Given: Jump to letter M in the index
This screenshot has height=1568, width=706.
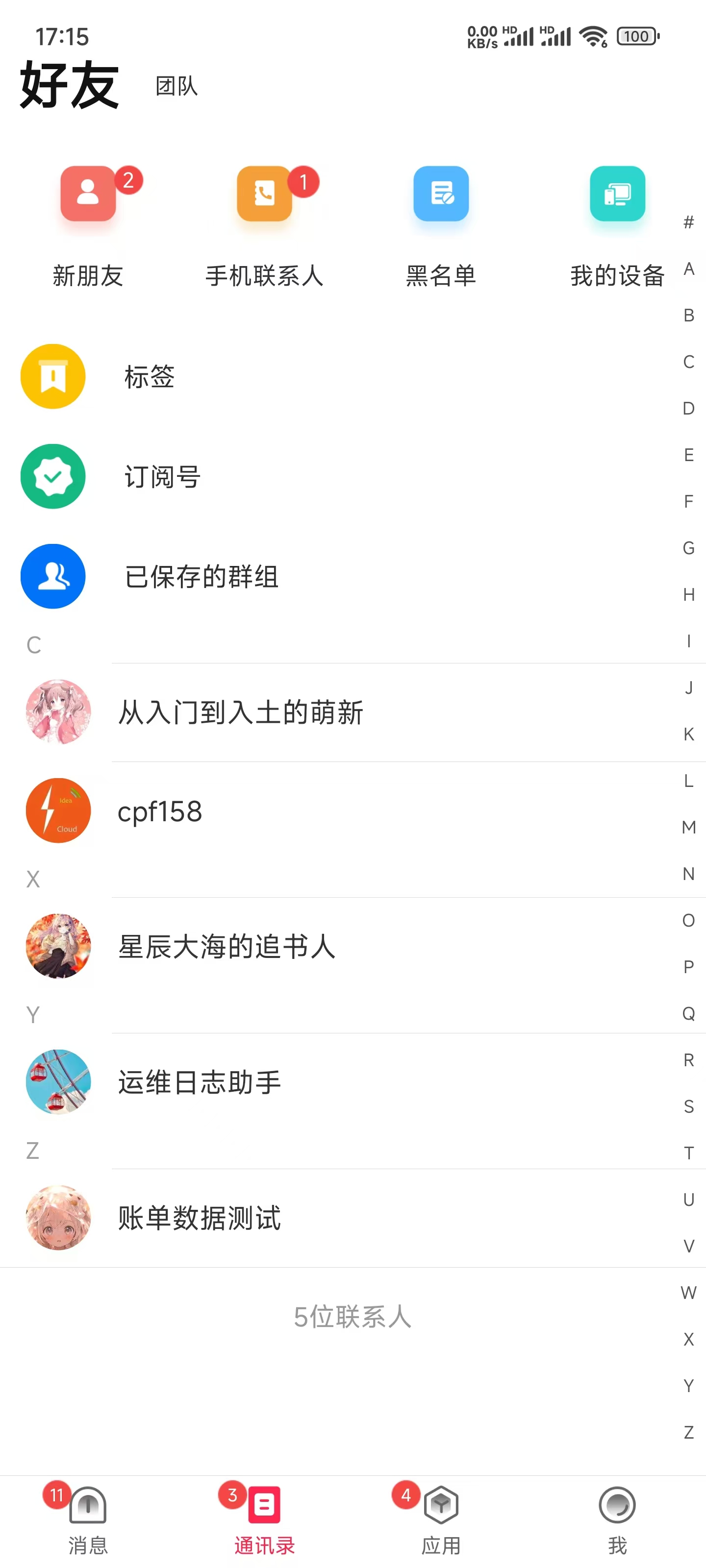Looking at the screenshot, I should [x=688, y=827].
